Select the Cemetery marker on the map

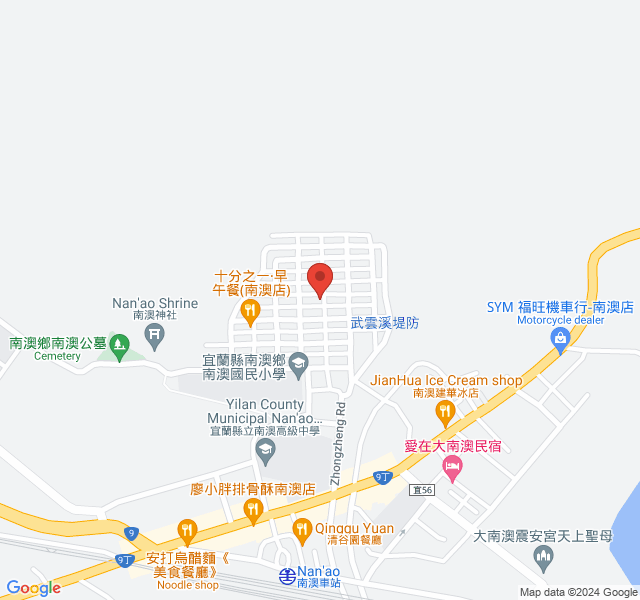pos(120,347)
